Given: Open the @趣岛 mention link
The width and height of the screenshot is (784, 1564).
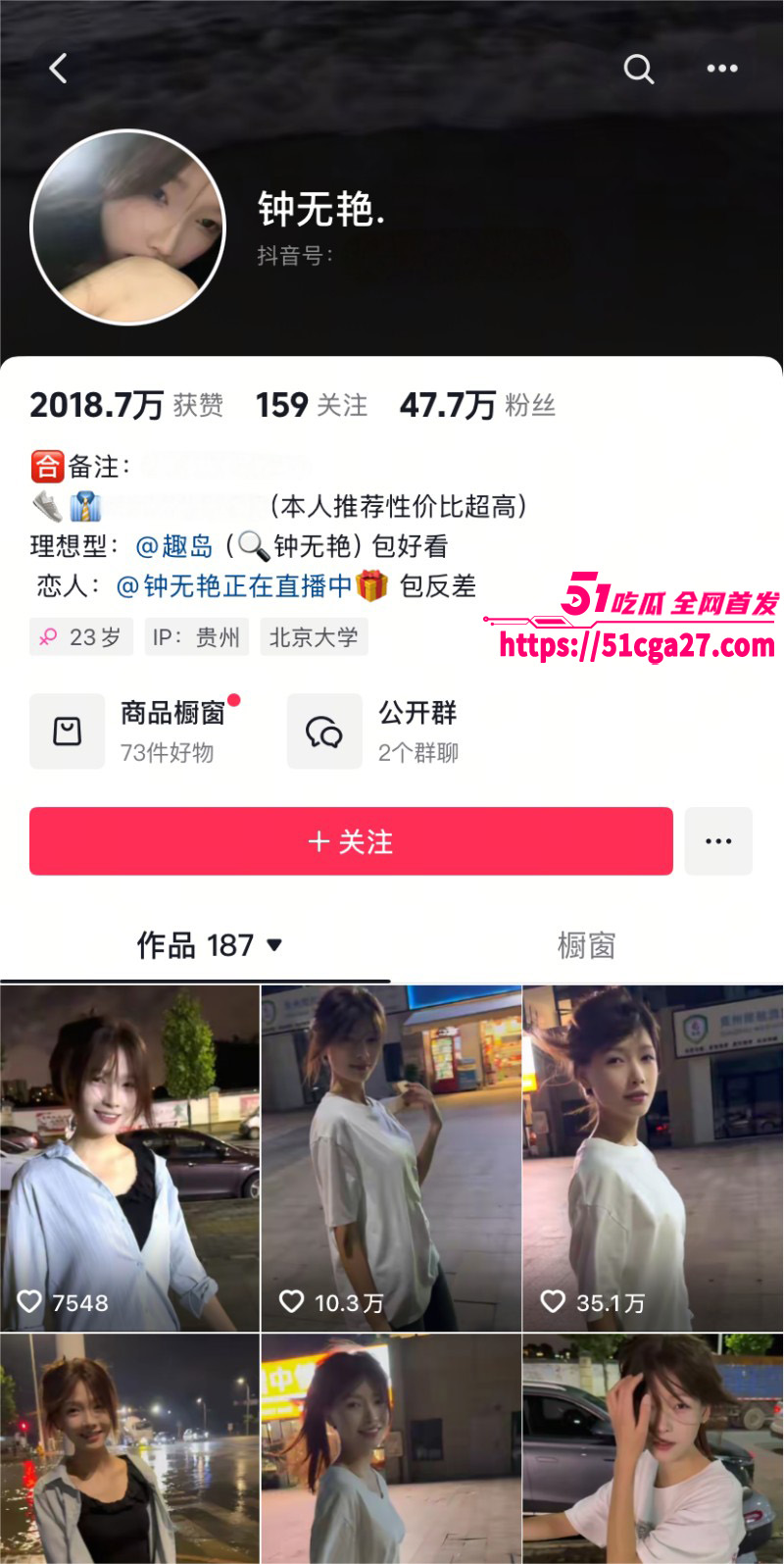Looking at the screenshot, I should coord(174,546).
